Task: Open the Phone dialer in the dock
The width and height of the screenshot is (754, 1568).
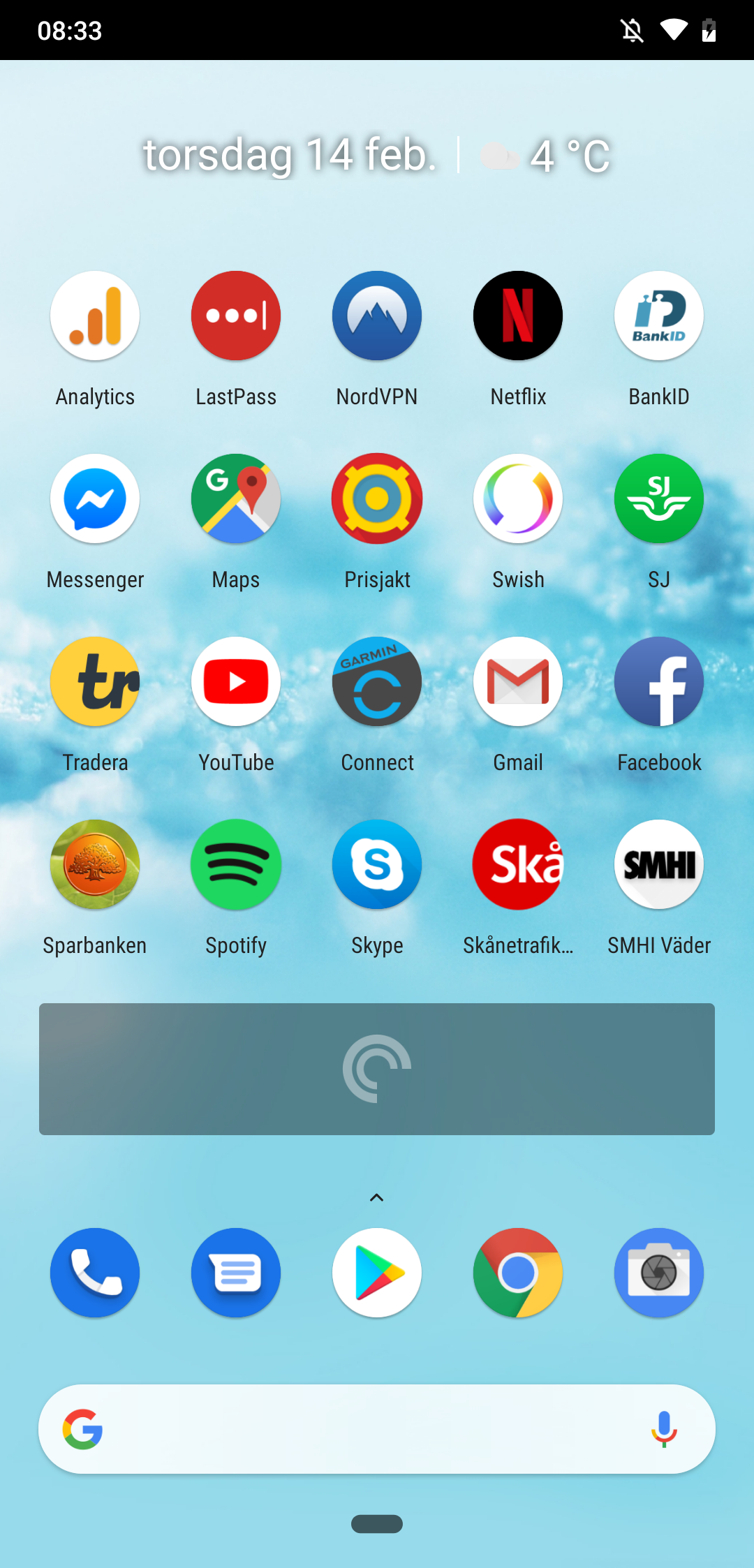Action: point(95,1273)
